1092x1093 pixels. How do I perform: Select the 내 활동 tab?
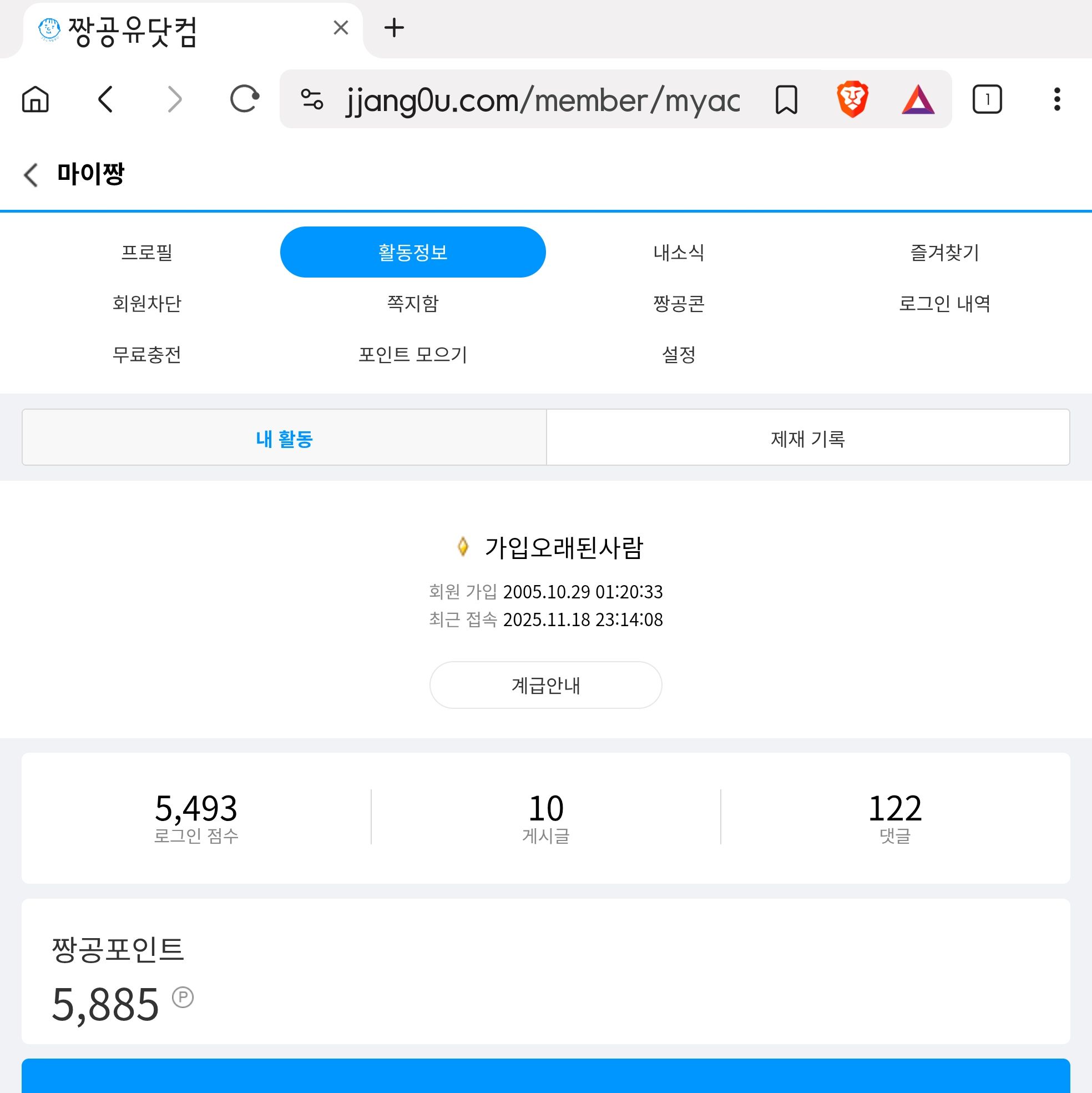pyautogui.click(x=284, y=439)
